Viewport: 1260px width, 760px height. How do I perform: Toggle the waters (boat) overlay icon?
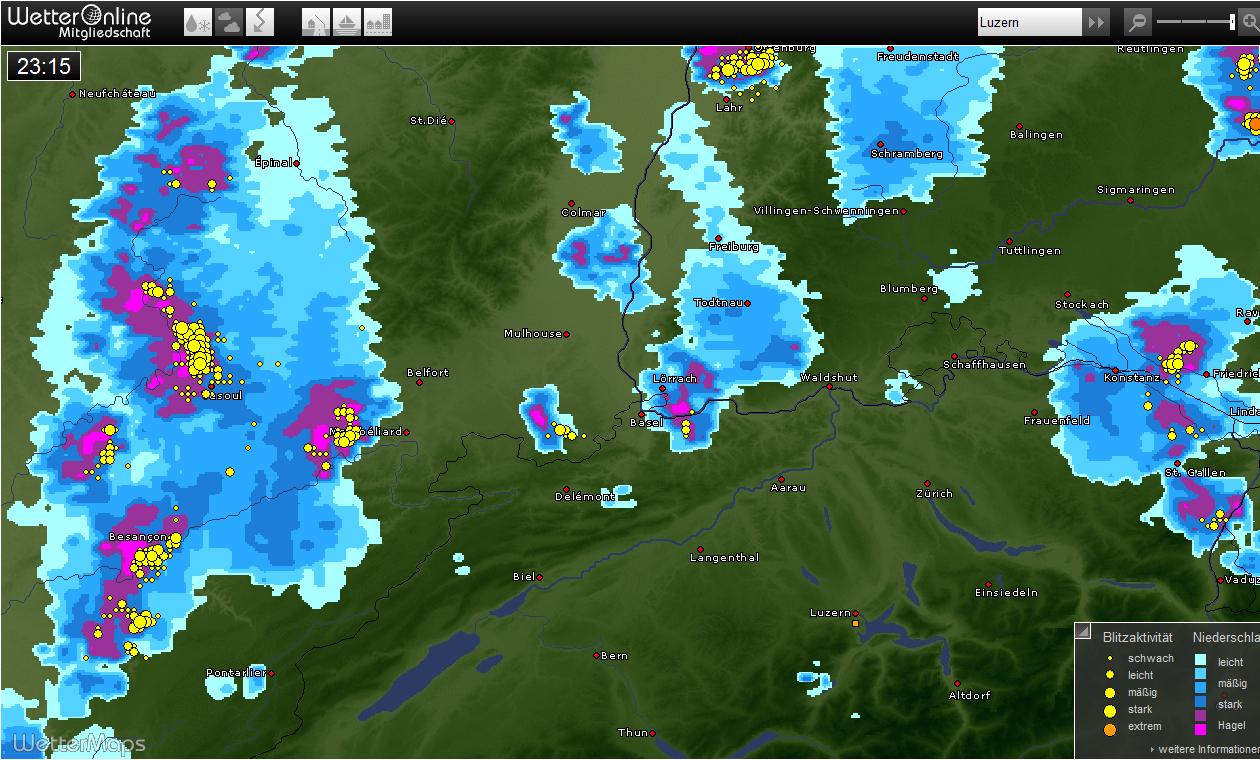347,22
